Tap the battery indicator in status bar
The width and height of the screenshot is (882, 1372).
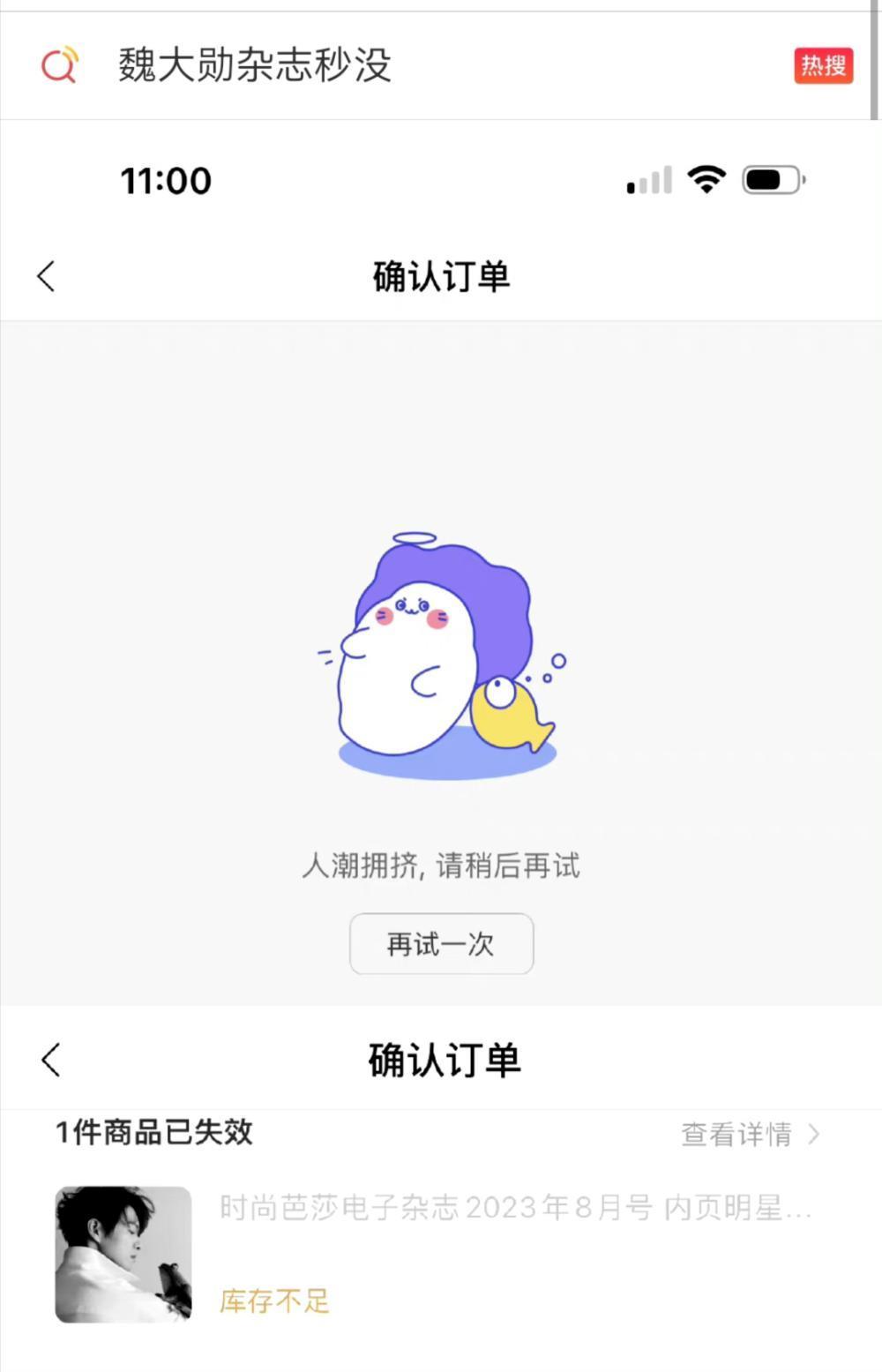click(772, 179)
